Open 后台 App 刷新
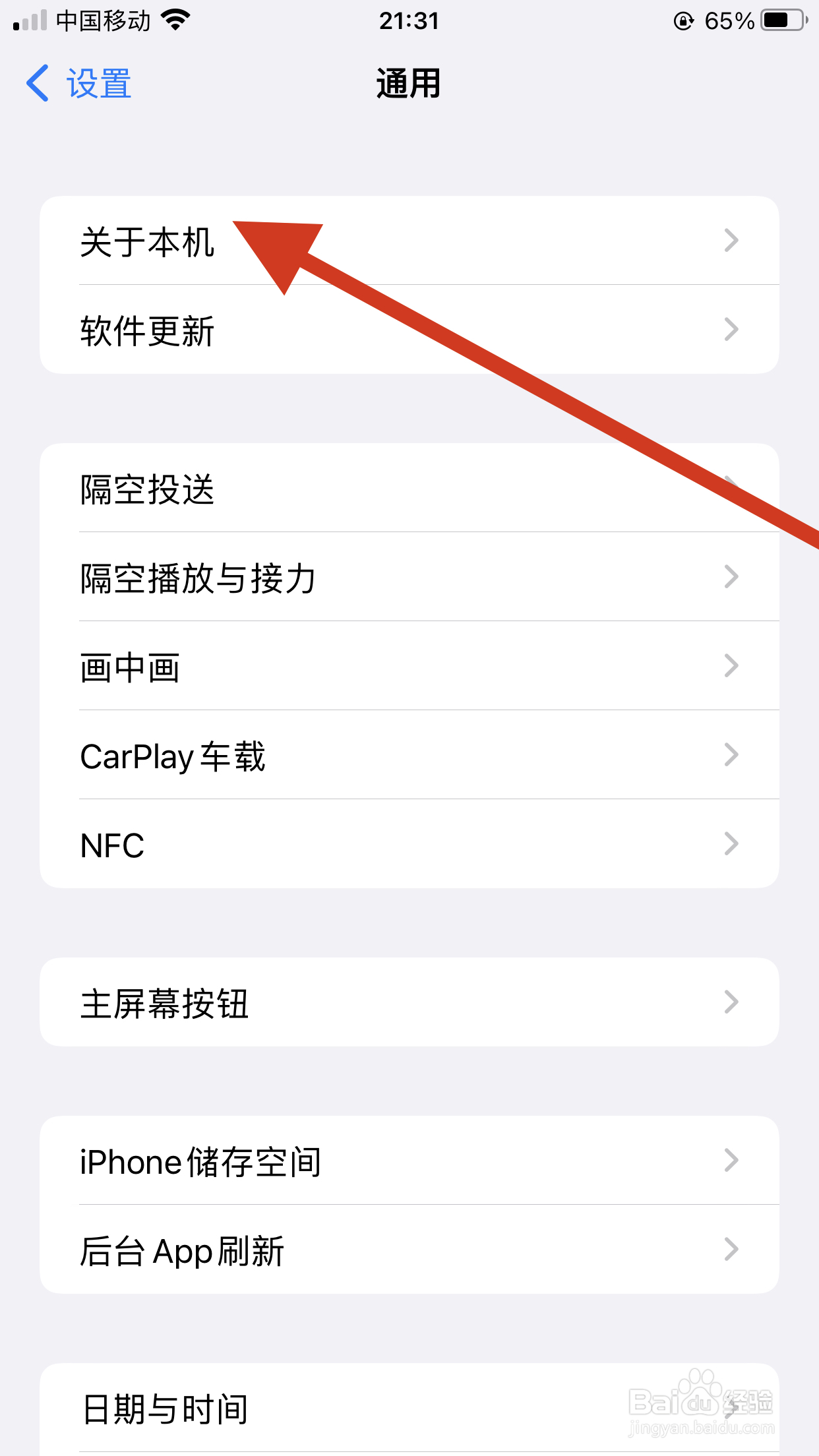This screenshot has width=819, height=1456. pyautogui.click(x=183, y=1249)
